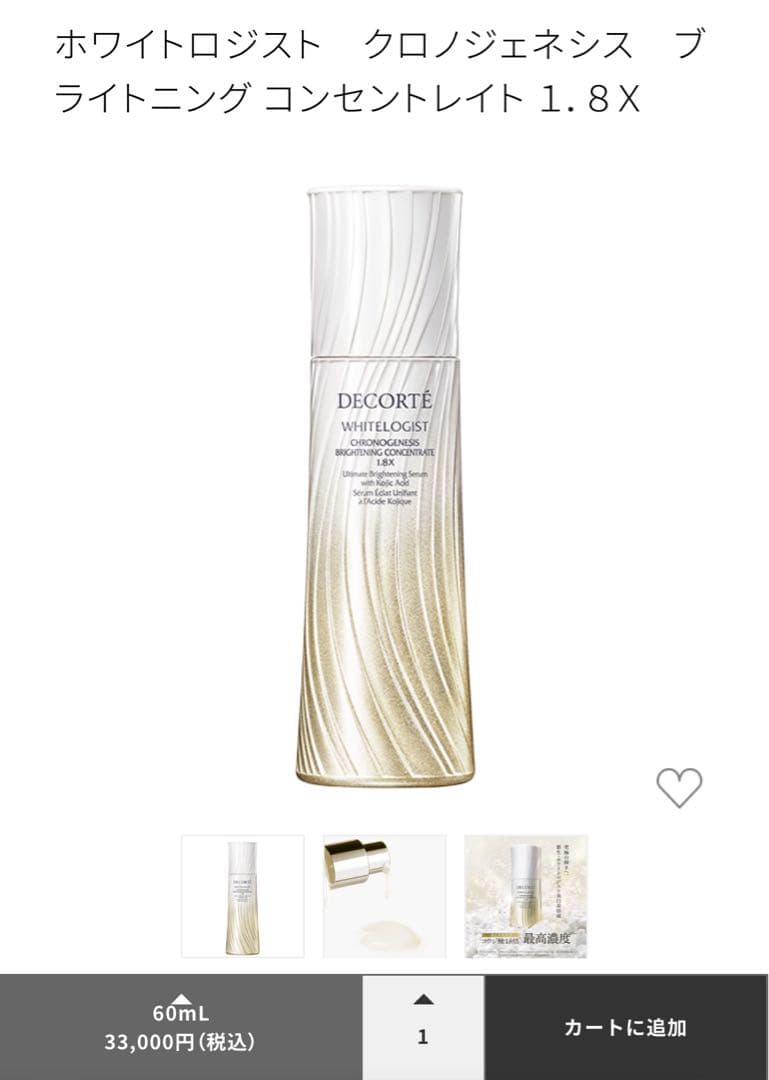Select the bottle thumbnail image

(243, 897)
